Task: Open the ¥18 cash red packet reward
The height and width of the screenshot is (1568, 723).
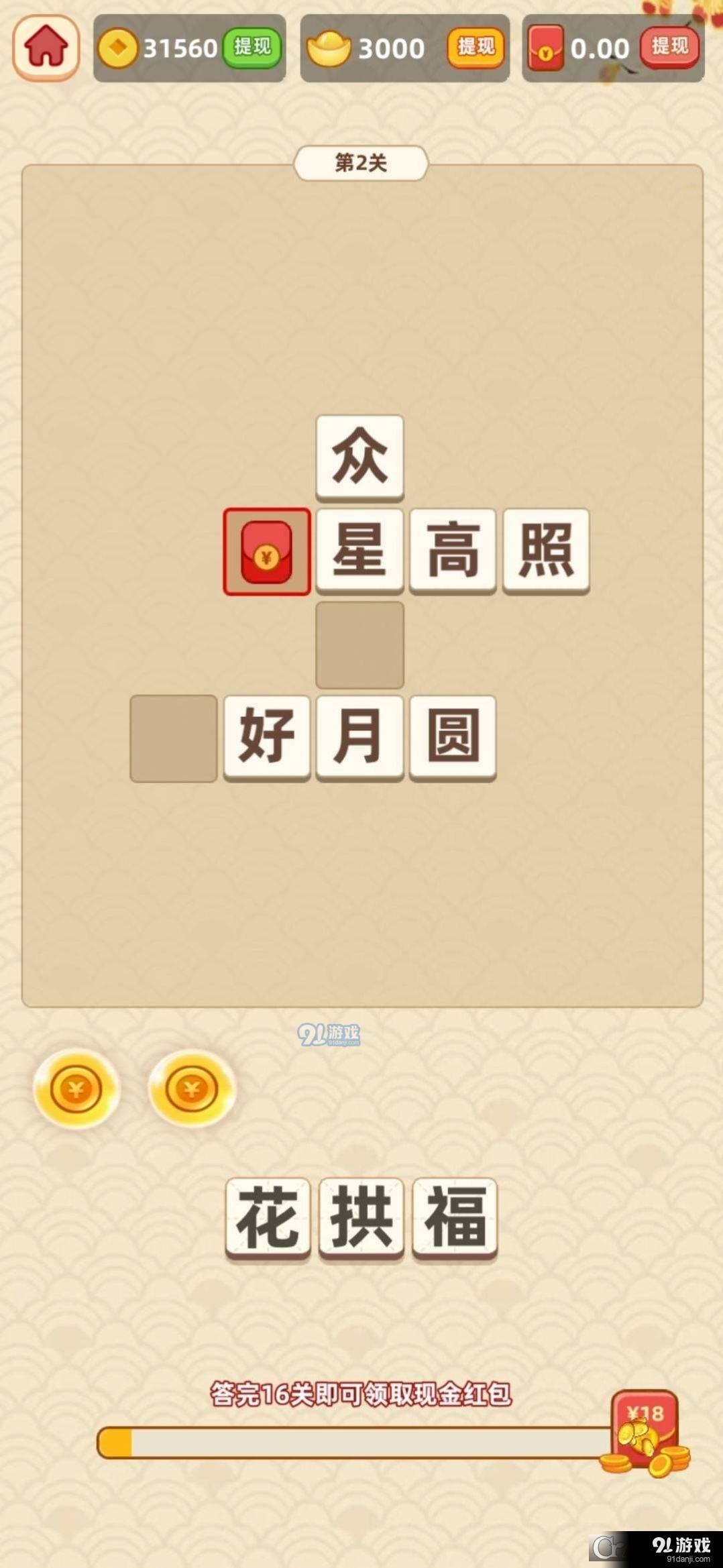Action: [x=645, y=1435]
